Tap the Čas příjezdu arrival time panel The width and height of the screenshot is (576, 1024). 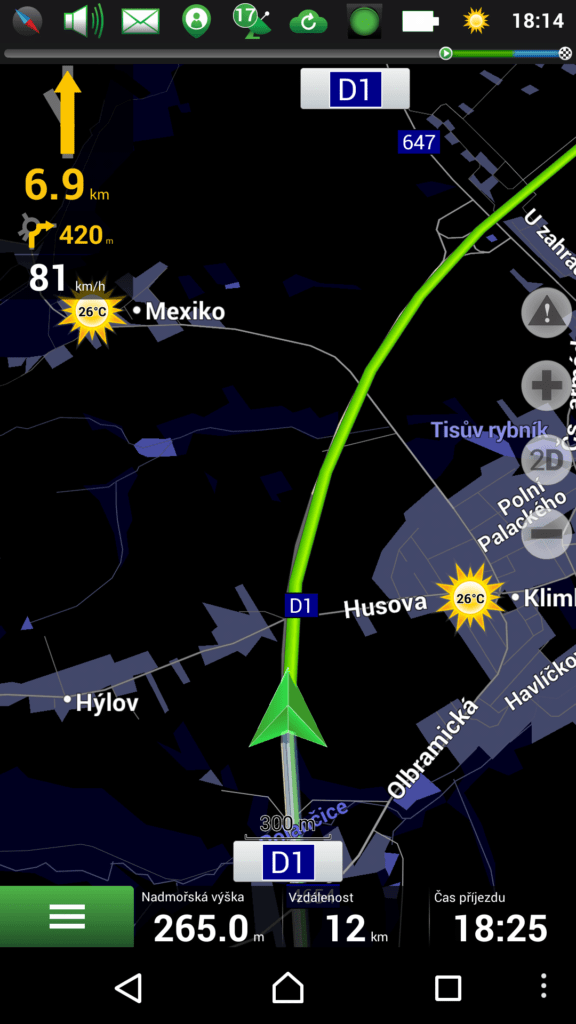(x=502, y=916)
